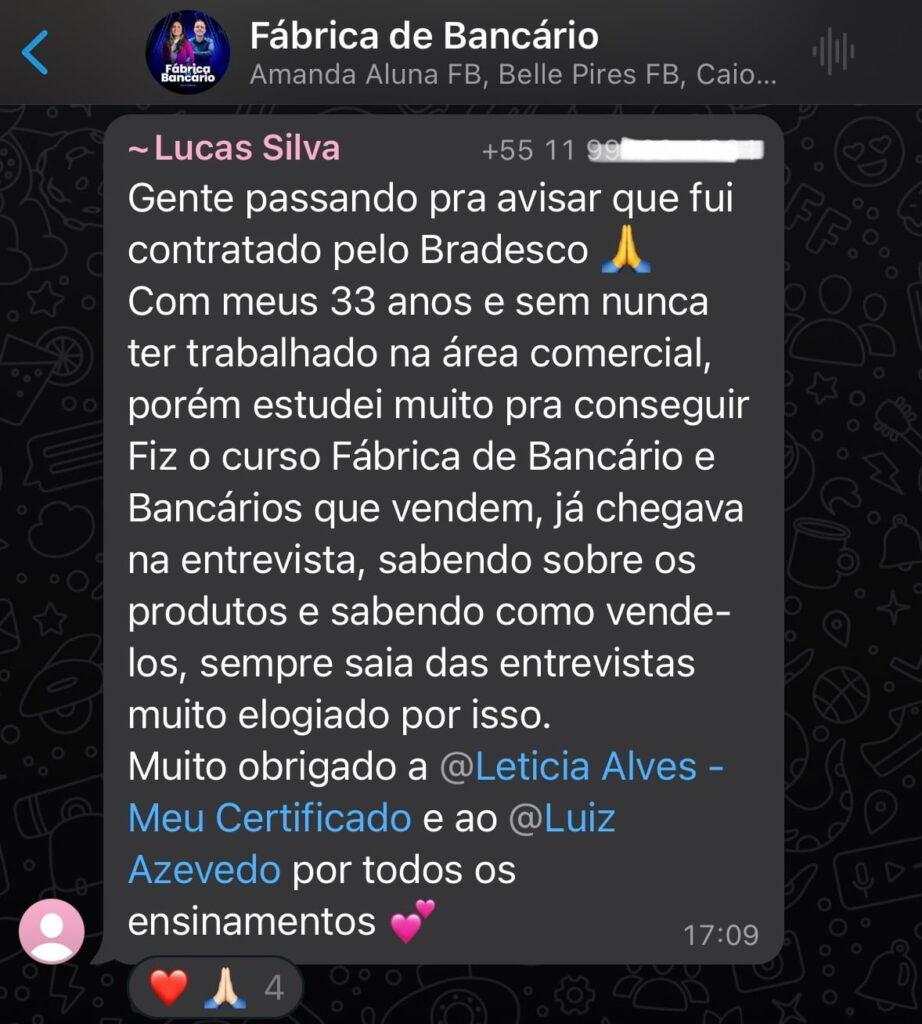
Task: Open the Fábrica de Bancário group photo
Action: pos(187,52)
